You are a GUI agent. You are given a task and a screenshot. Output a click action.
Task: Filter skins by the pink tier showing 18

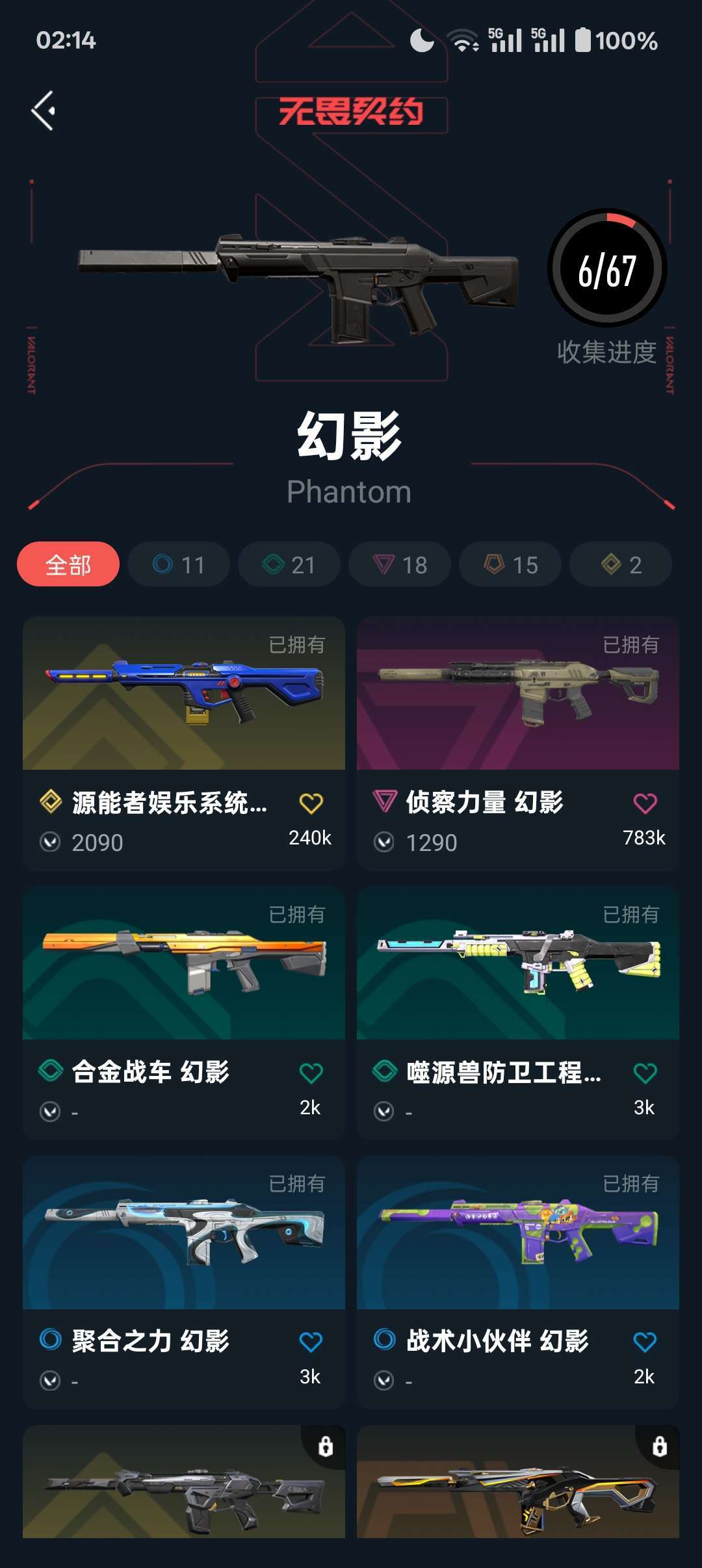(x=400, y=564)
